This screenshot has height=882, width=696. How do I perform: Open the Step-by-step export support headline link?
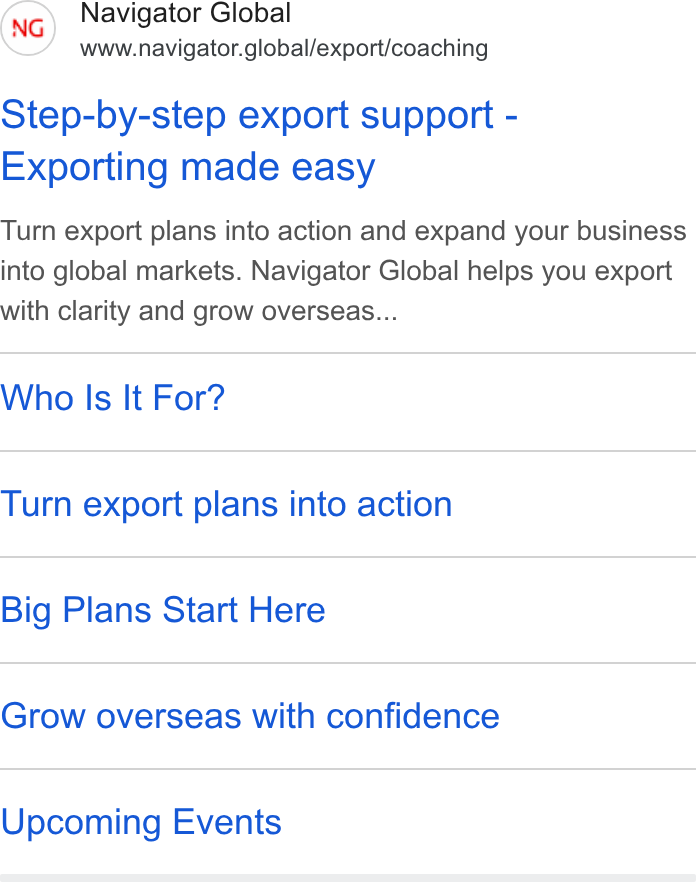pos(259,141)
